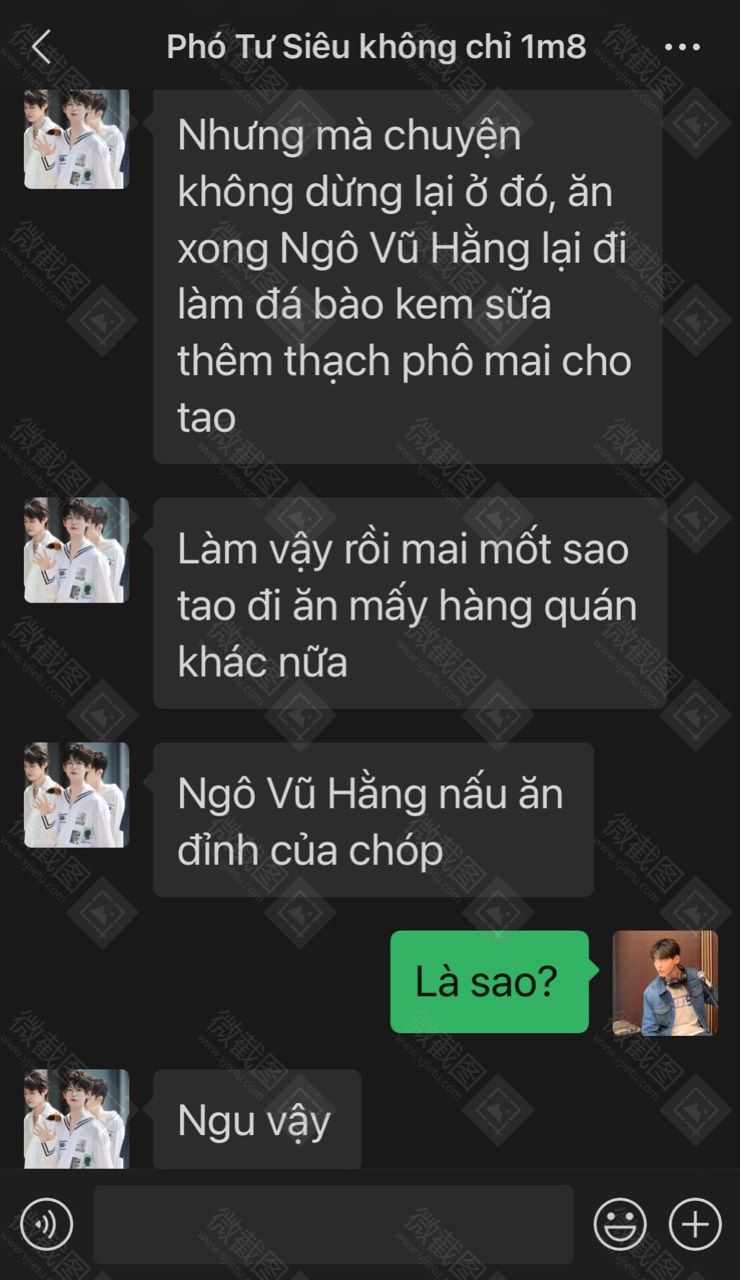This screenshot has width=740, height=1280.
Task: Open sender's avatar beside "Ngu vậy" message
Action: tap(77, 1119)
